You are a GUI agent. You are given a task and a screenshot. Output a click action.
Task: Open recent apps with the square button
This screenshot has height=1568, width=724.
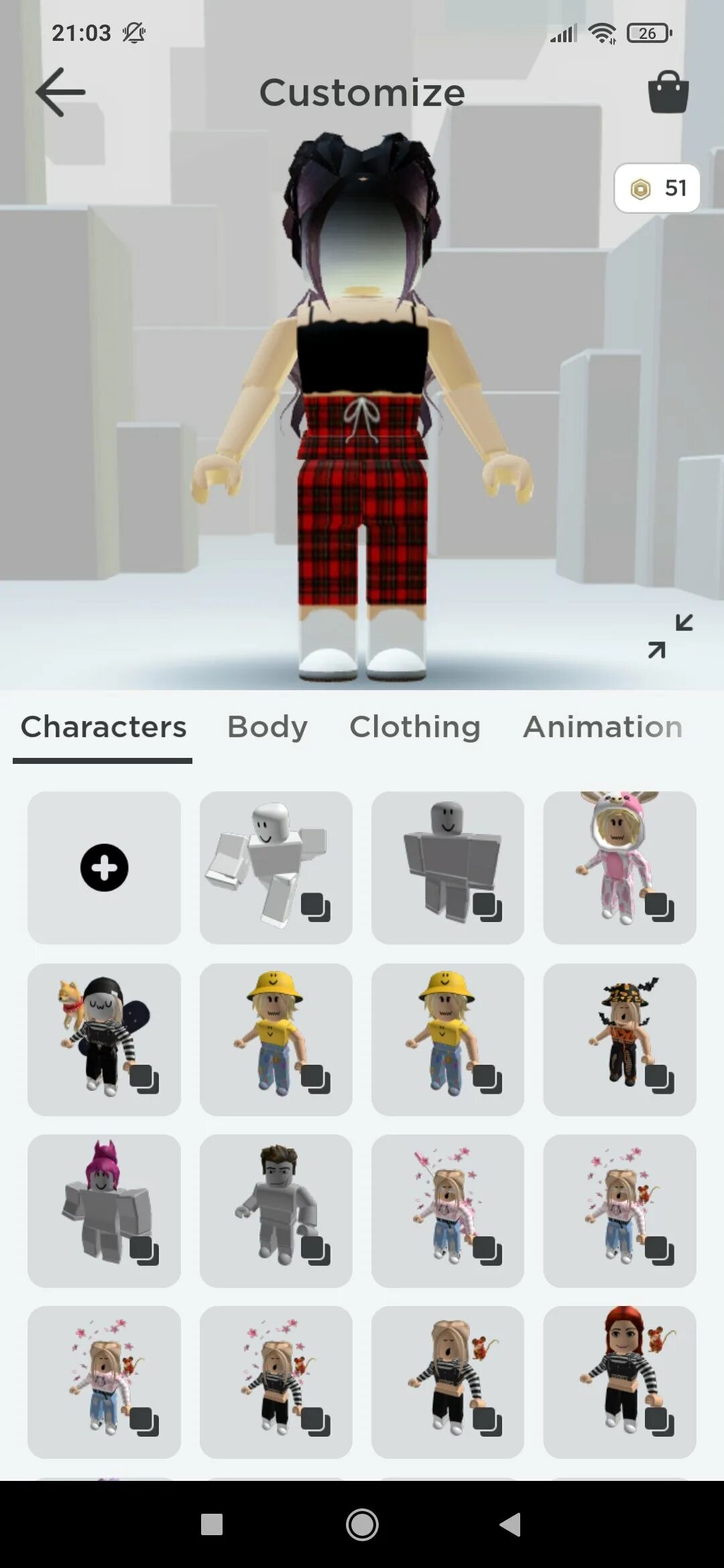(212, 1524)
